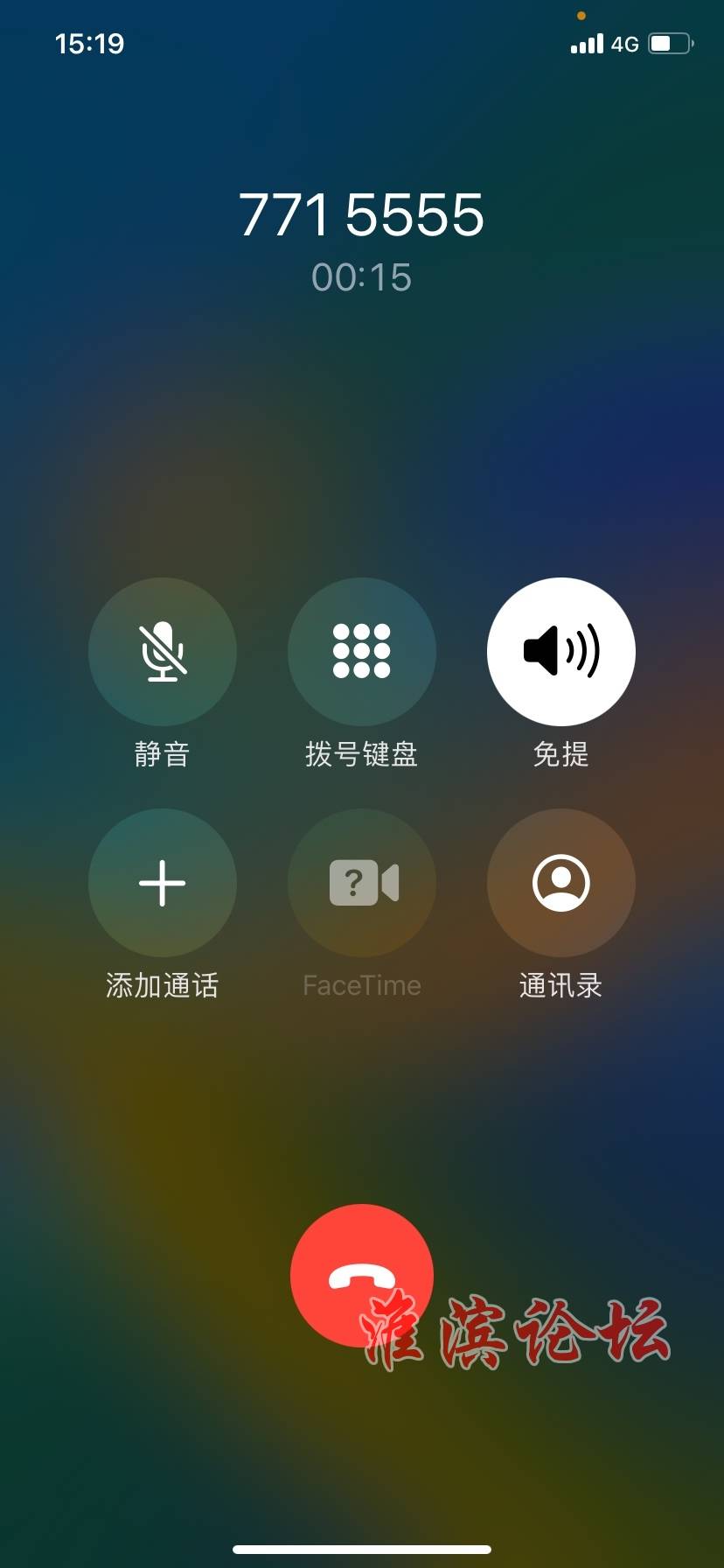Hang up the call

(361, 1276)
